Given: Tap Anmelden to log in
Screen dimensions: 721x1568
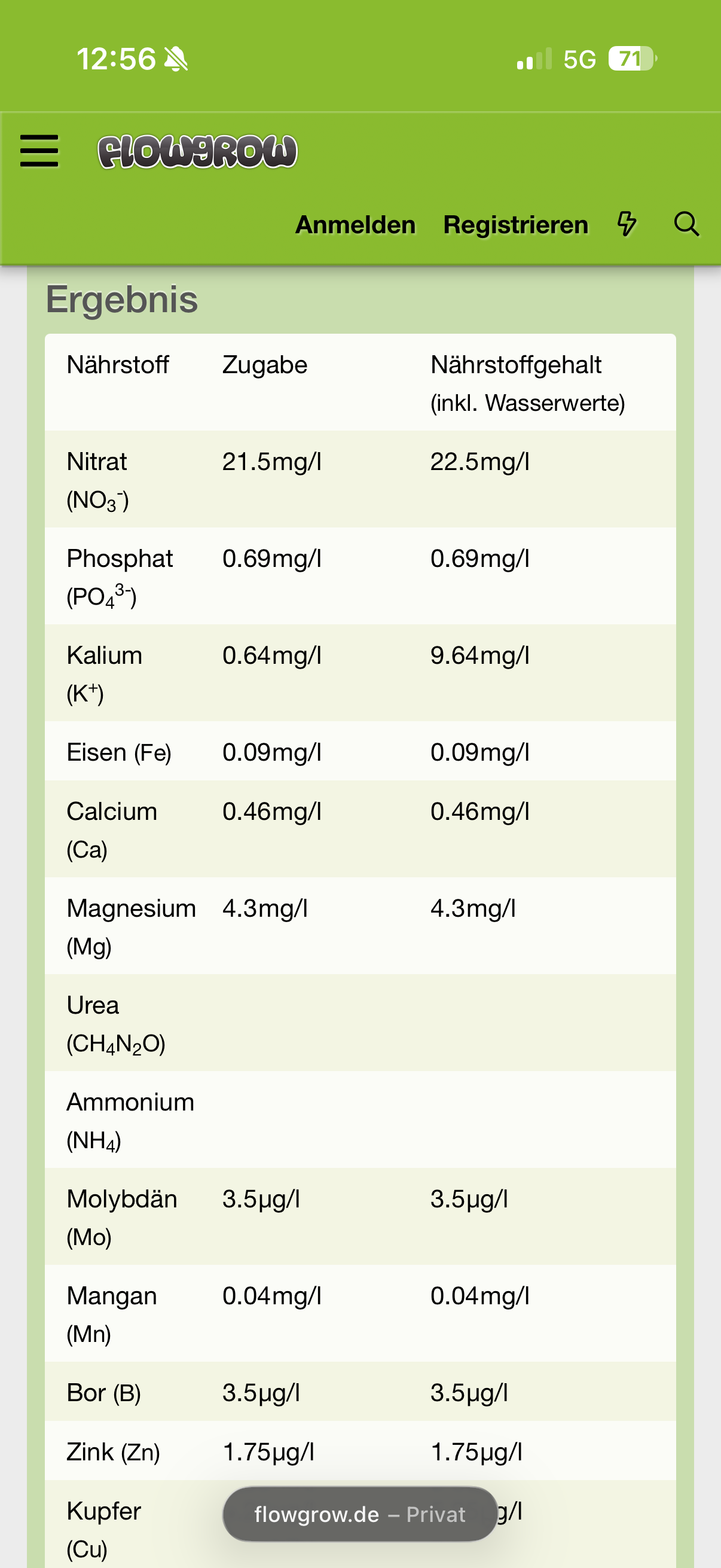Looking at the screenshot, I should [355, 225].
